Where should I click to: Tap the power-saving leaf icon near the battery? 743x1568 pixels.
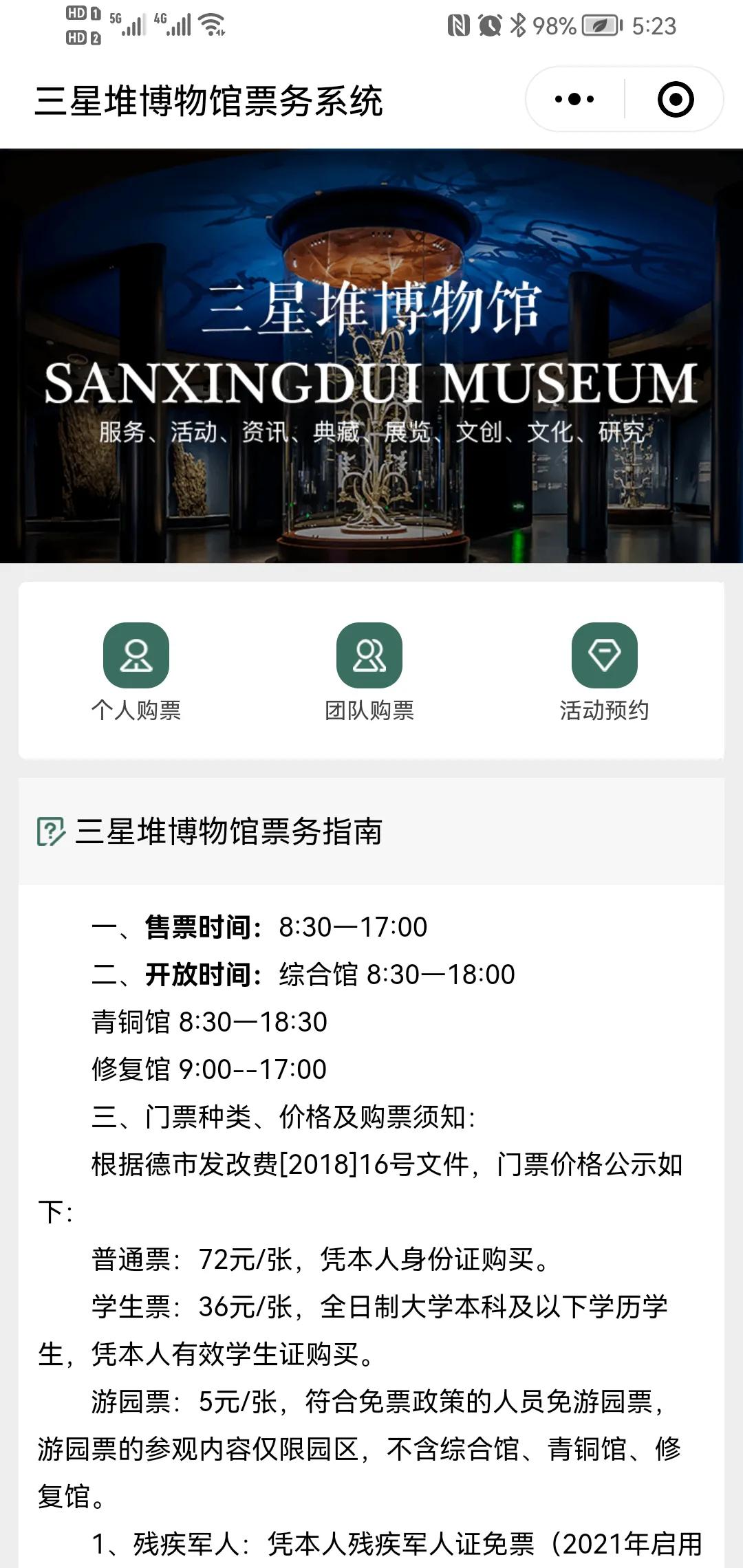pos(600,26)
